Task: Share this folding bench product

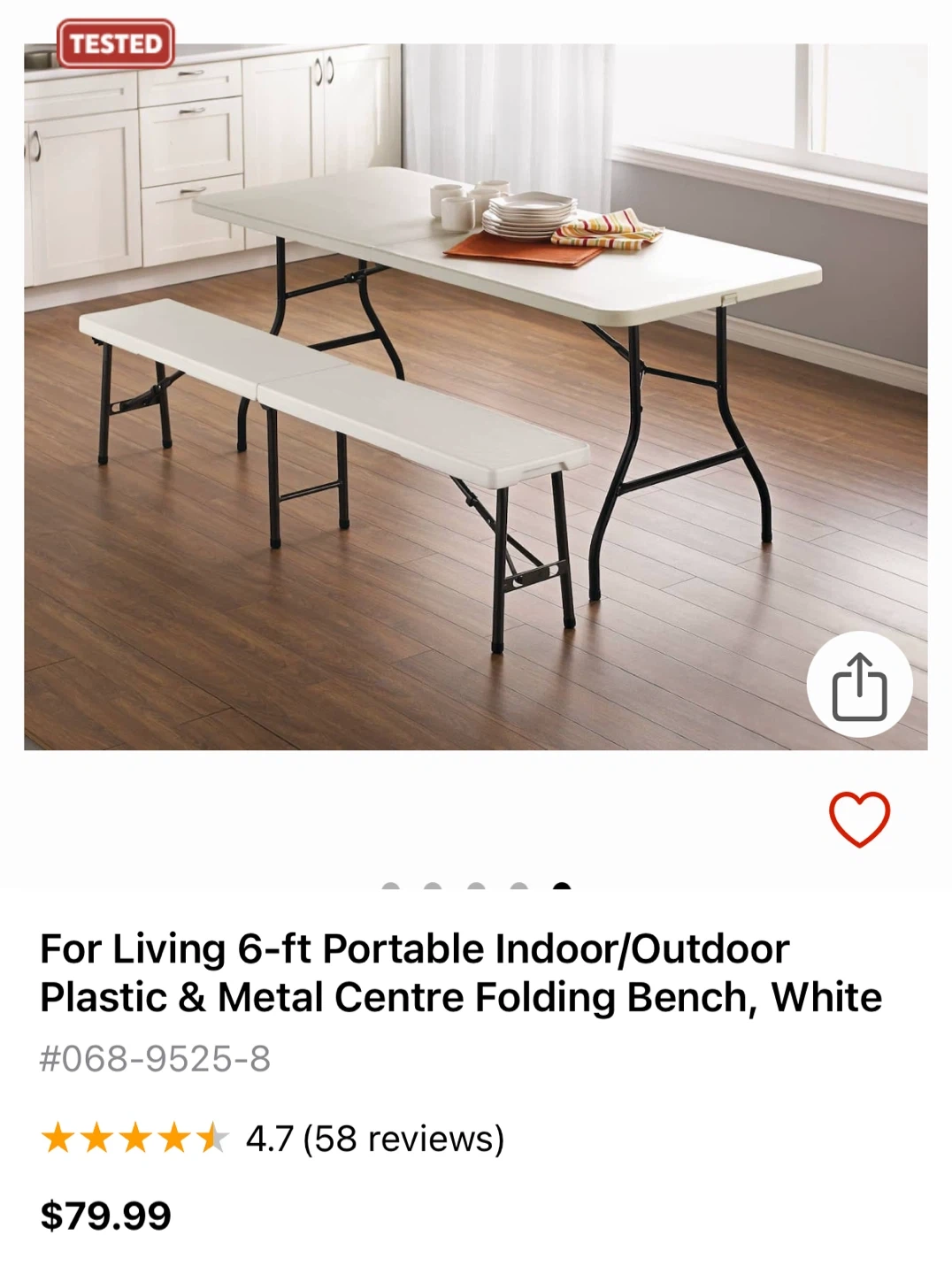Action: [x=859, y=685]
